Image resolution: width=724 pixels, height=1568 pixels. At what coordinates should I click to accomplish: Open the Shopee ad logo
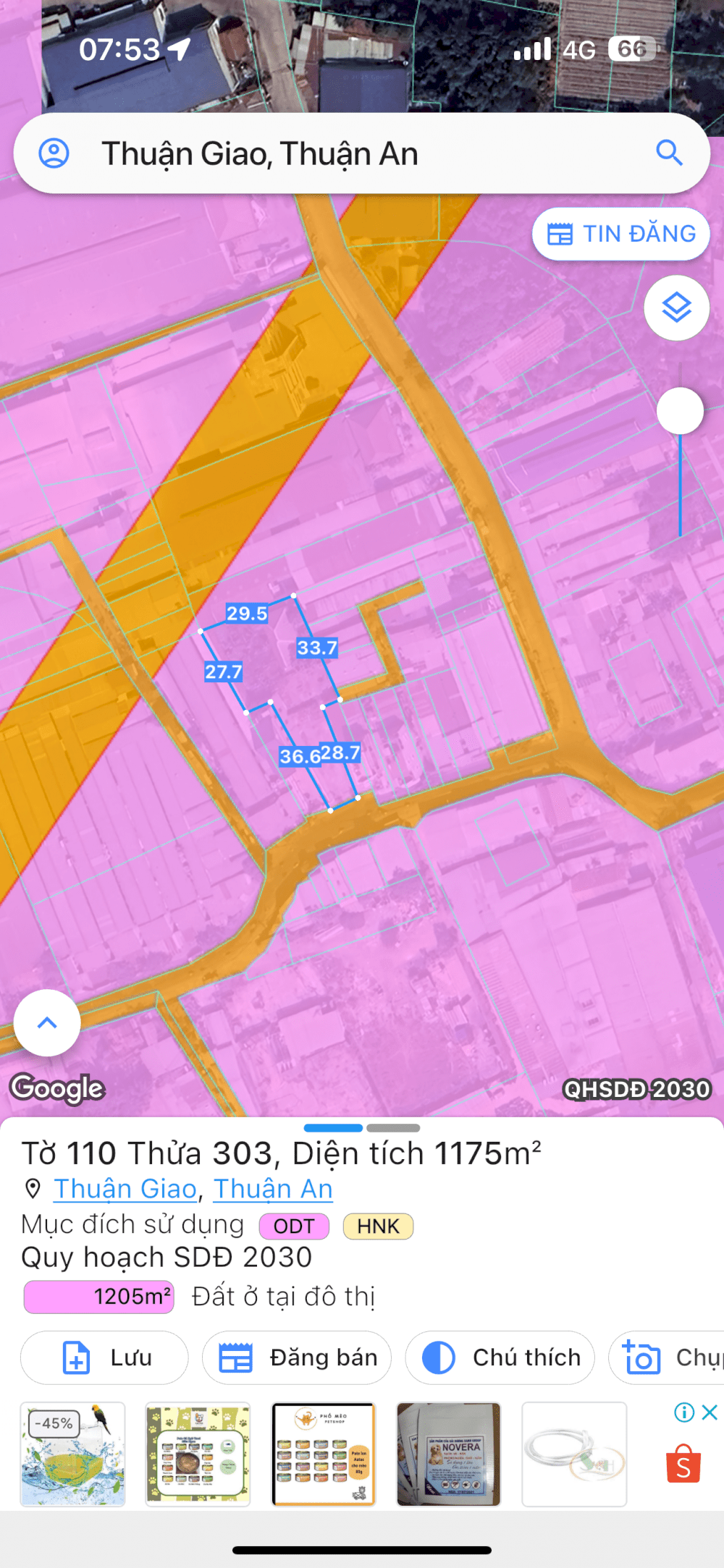coord(683,1464)
